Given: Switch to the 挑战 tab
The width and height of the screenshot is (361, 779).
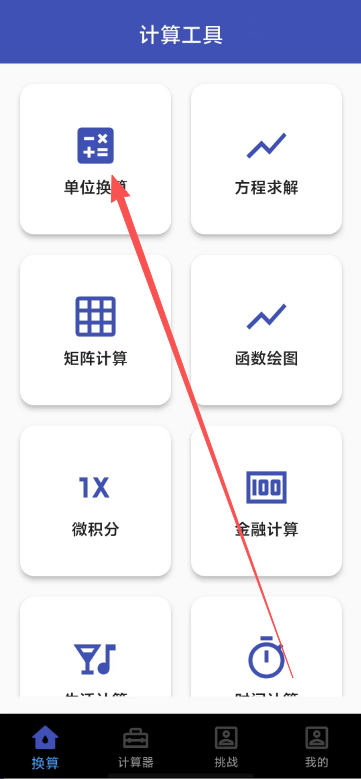Looking at the screenshot, I should (x=226, y=747).
